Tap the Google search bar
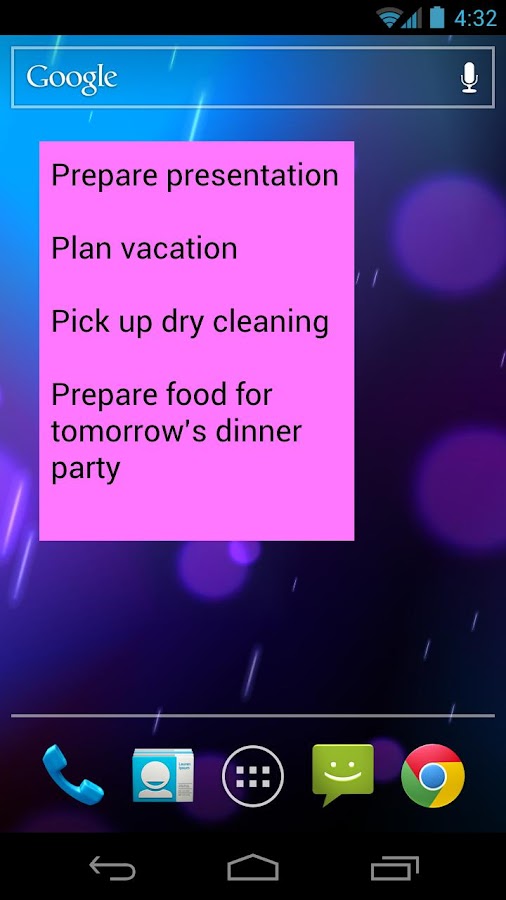Viewport: 506px width, 900px height. click(x=252, y=77)
